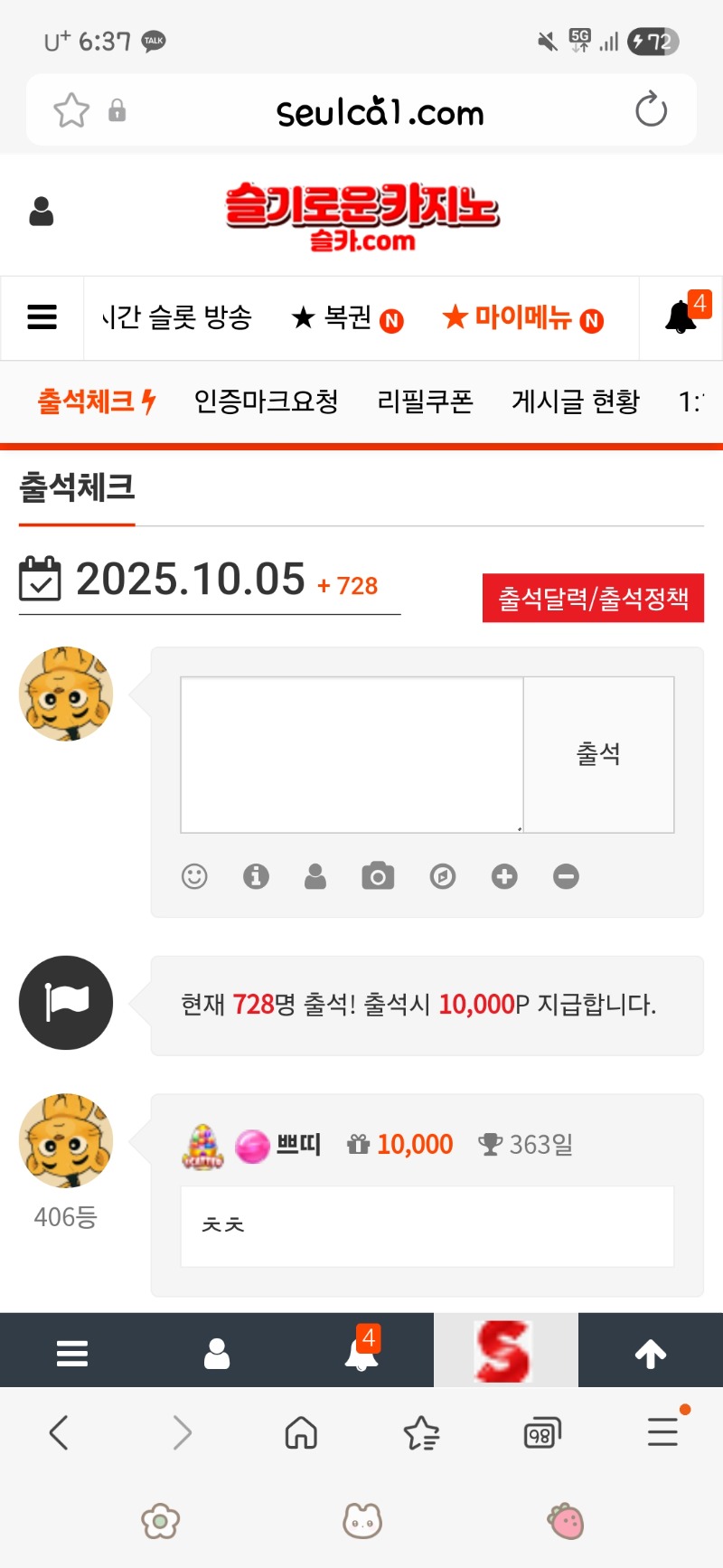This screenshot has height=1568, width=723.
Task: Open the hamburger menu in top nav
Action: tap(42, 317)
